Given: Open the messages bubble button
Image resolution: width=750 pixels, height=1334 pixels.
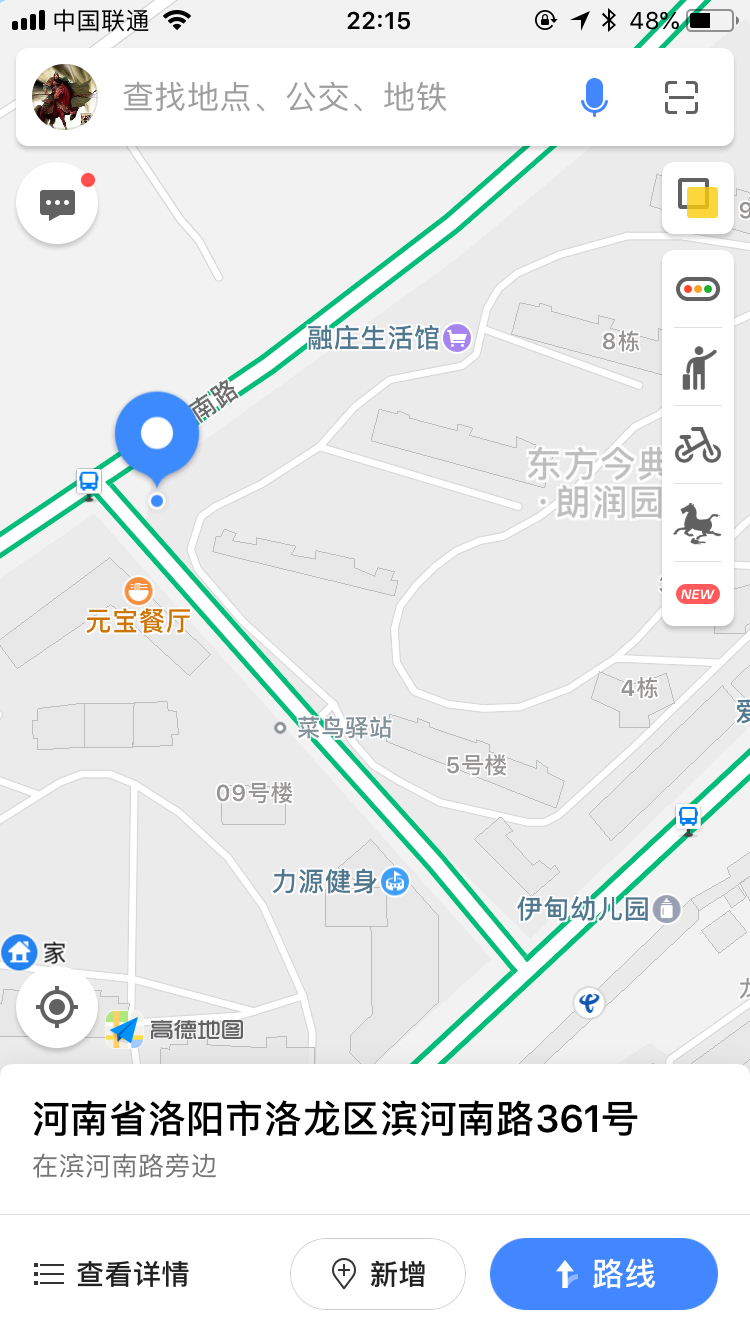Looking at the screenshot, I should point(57,203).
